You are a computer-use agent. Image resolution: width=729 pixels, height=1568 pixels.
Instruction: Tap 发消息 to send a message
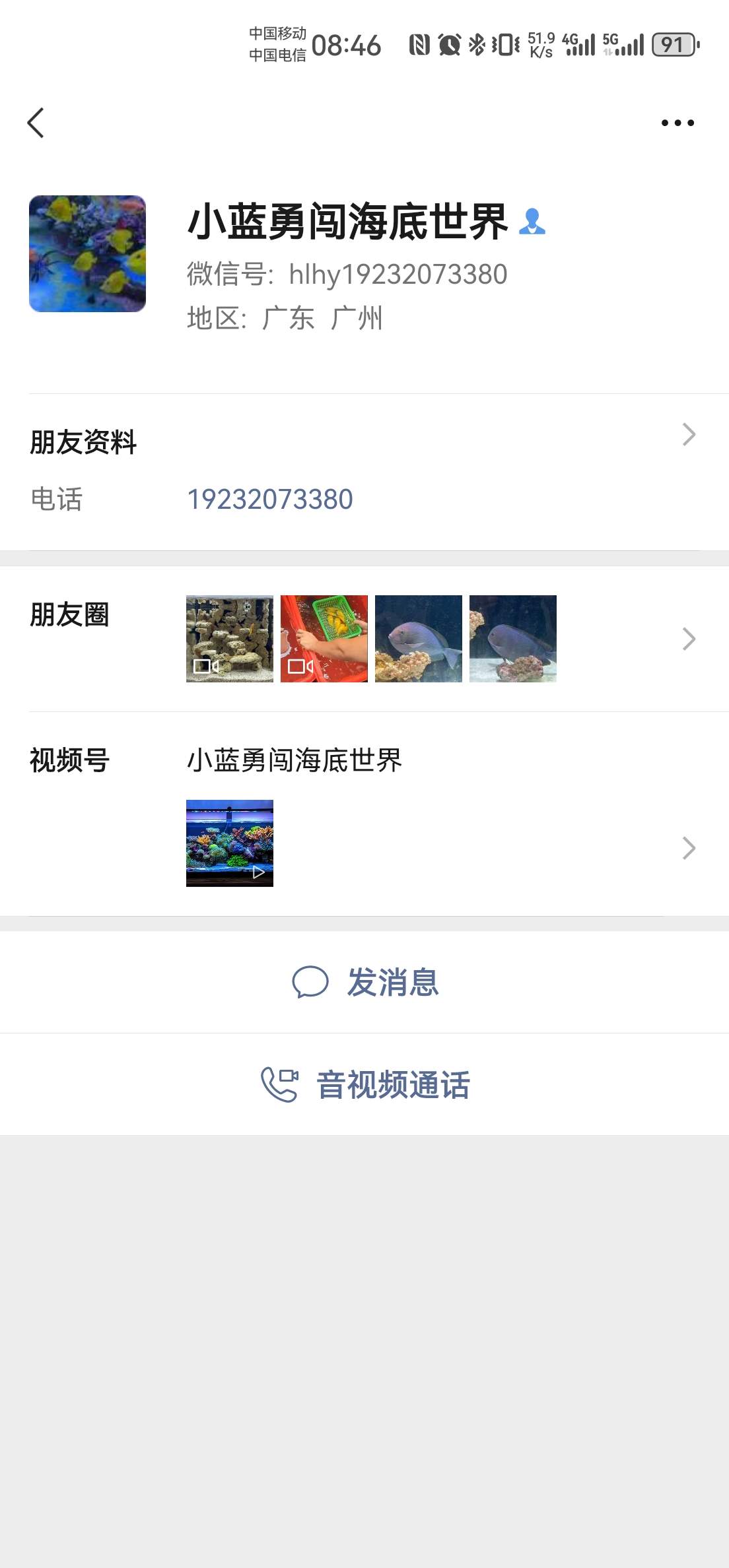point(364,982)
